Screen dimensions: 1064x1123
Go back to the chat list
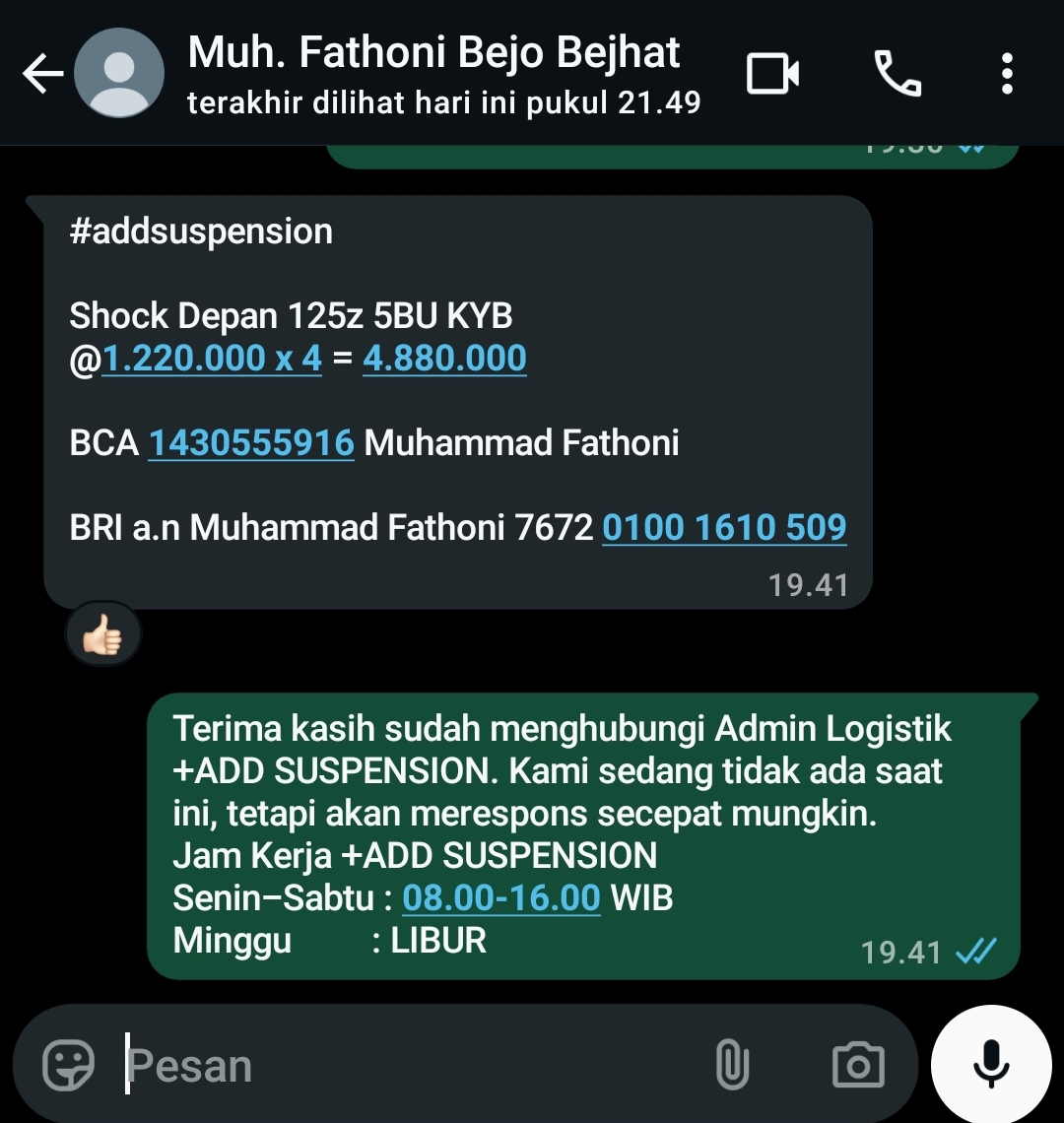42,74
